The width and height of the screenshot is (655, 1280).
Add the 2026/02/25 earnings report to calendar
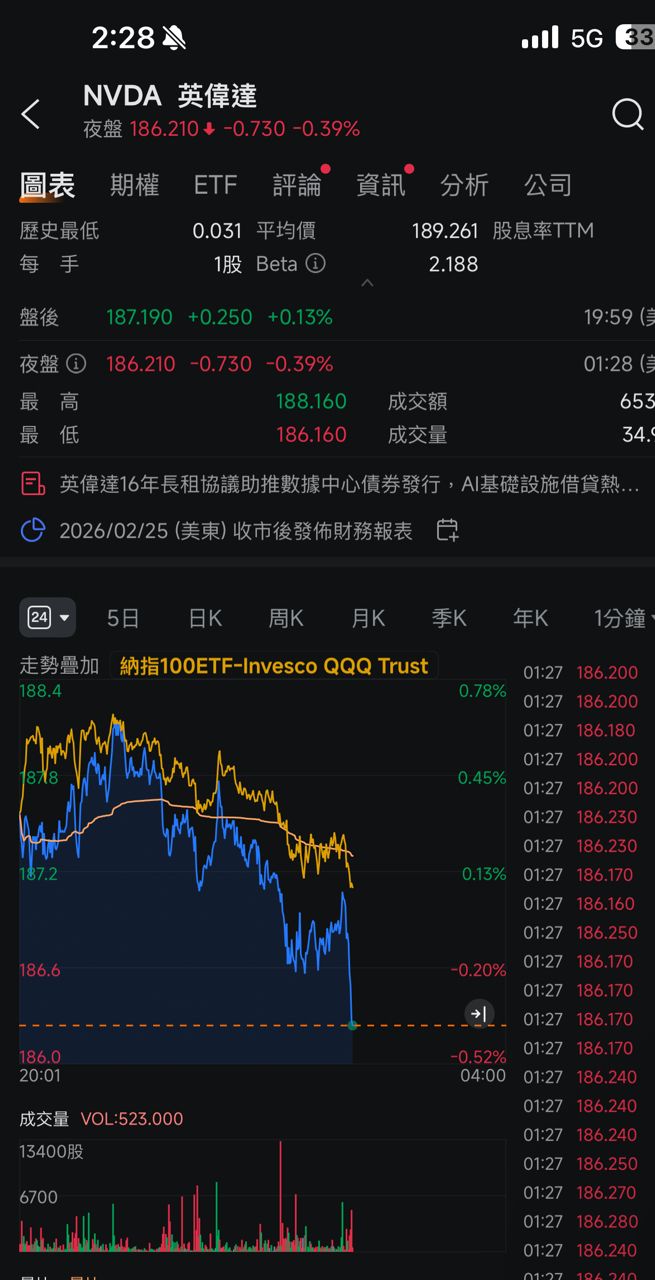pyautogui.click(x=447, y=530)
